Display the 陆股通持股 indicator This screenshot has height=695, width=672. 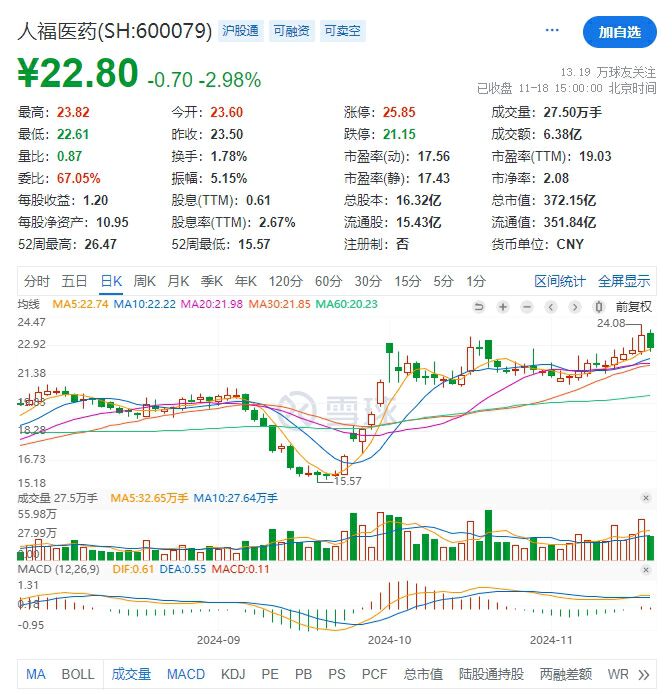click(491, 674)
